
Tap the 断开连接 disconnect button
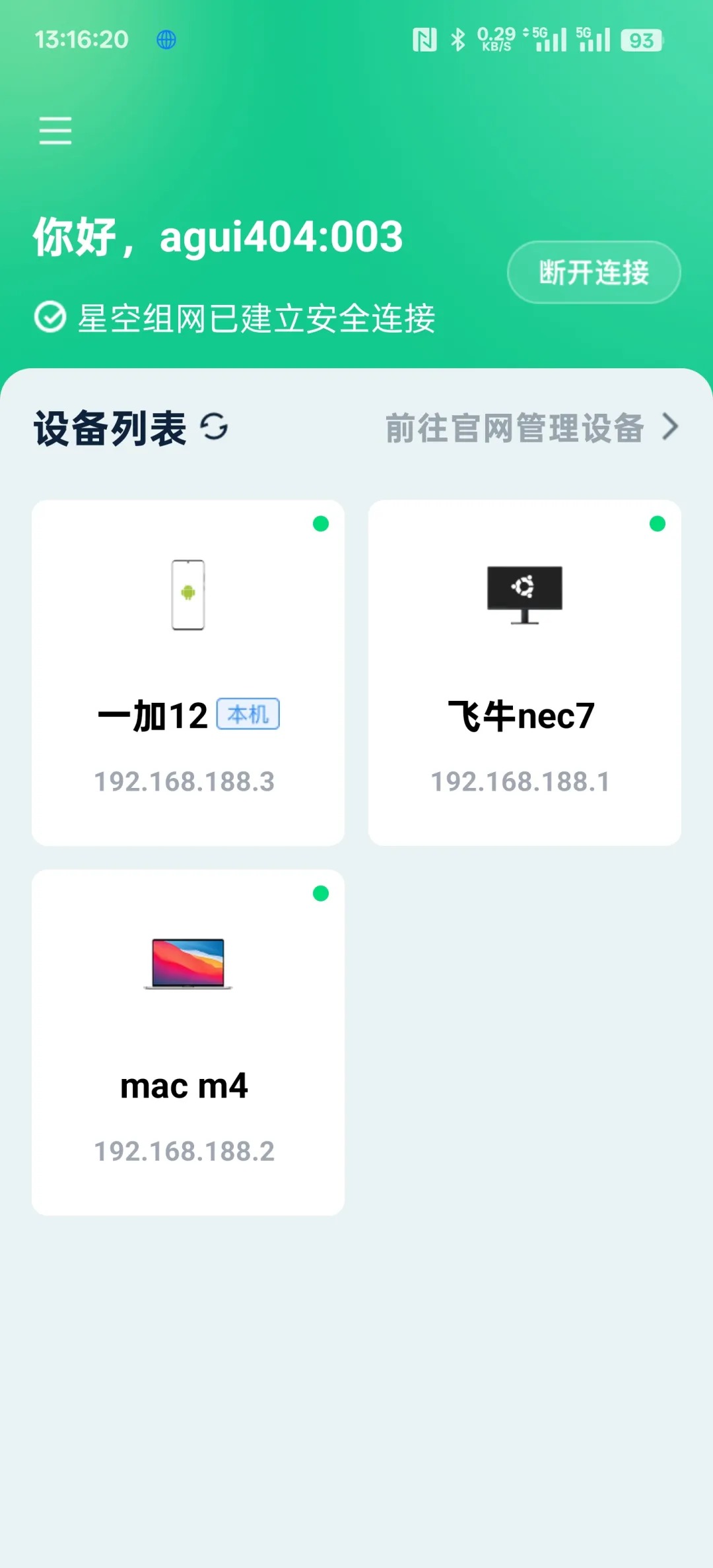click(x=594, y=272)
